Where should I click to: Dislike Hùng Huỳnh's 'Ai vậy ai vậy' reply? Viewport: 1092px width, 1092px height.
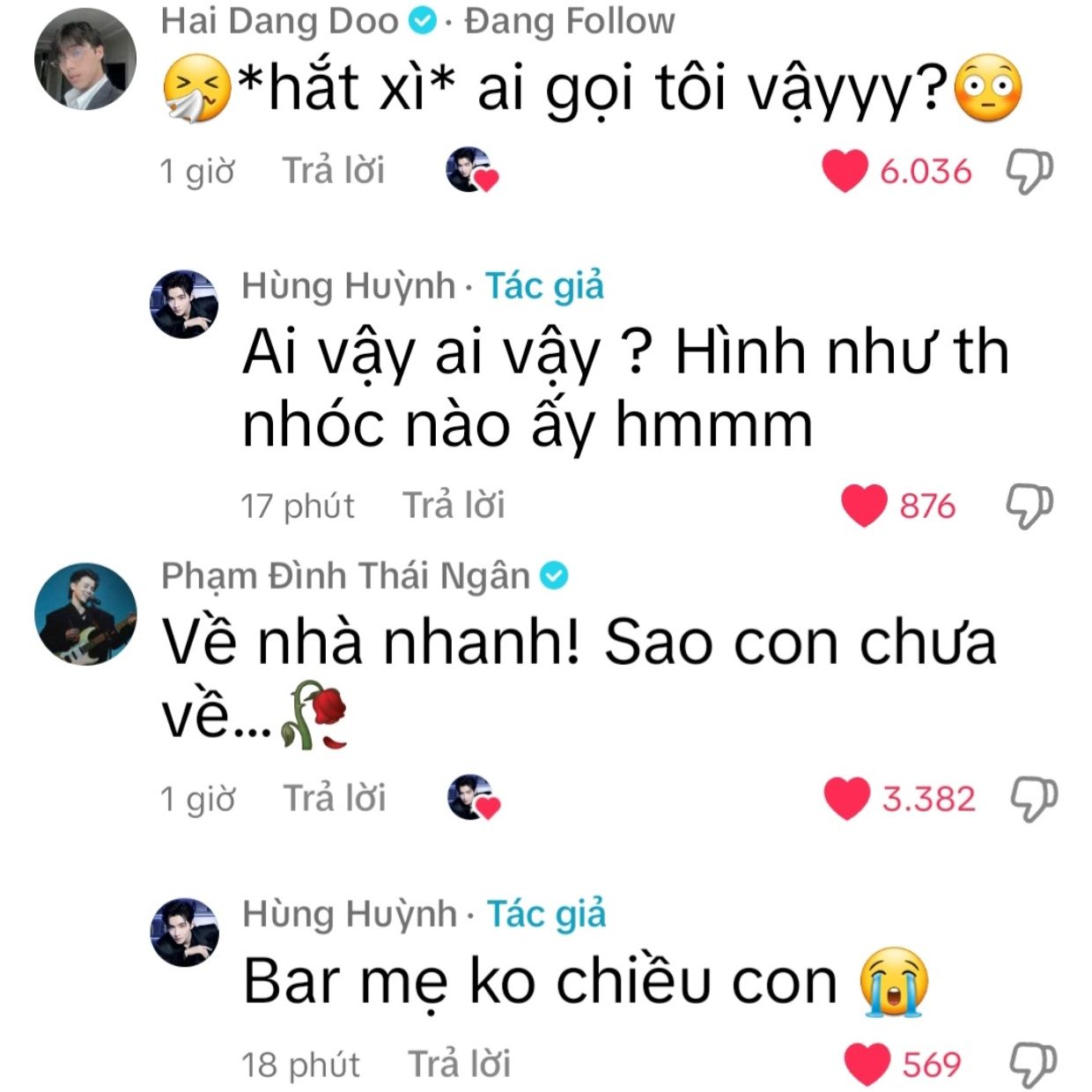(1029, 505)
